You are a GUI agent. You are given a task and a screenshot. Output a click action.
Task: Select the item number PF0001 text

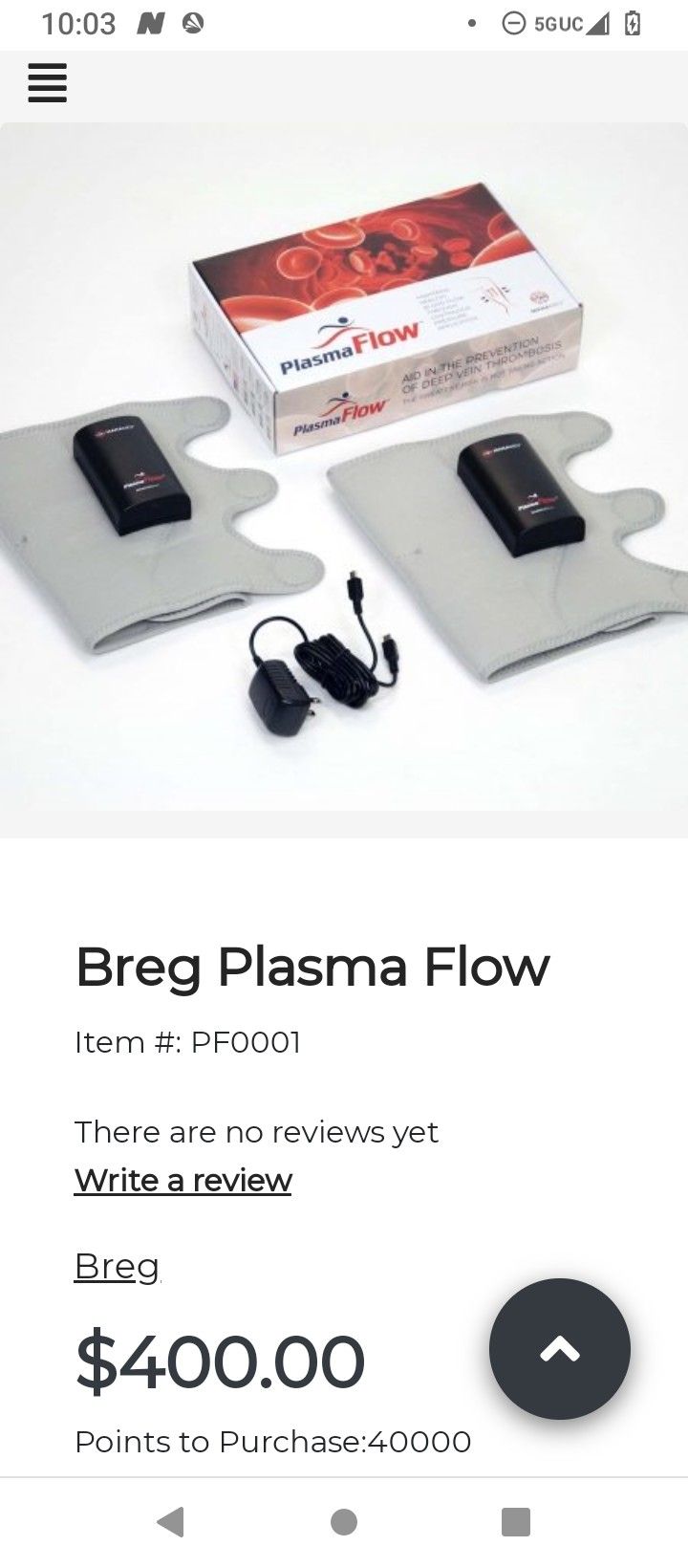(187, 1042)
